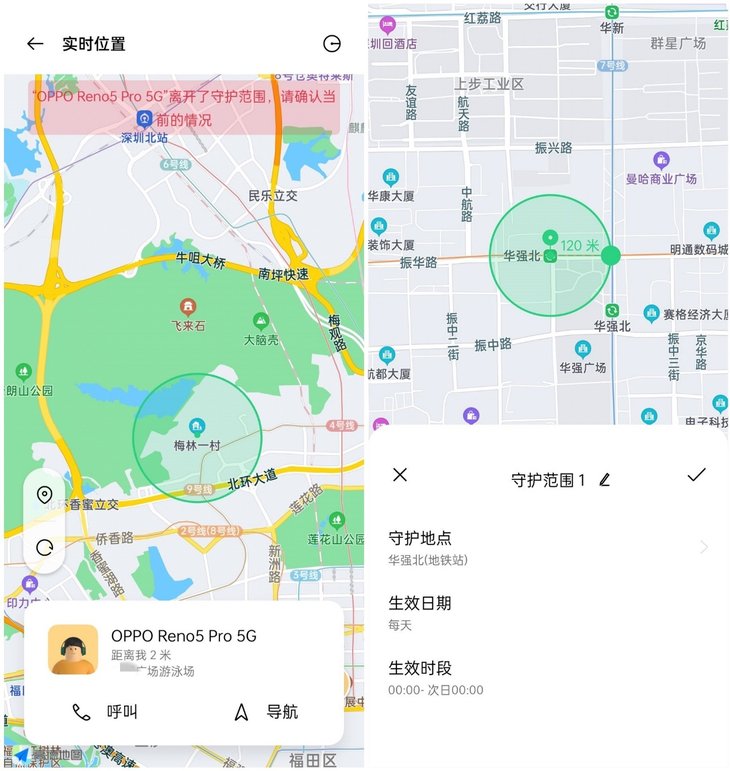Open the round clock icon beside 实时位置
Viewport: 730px width, 771px height.
332,44
